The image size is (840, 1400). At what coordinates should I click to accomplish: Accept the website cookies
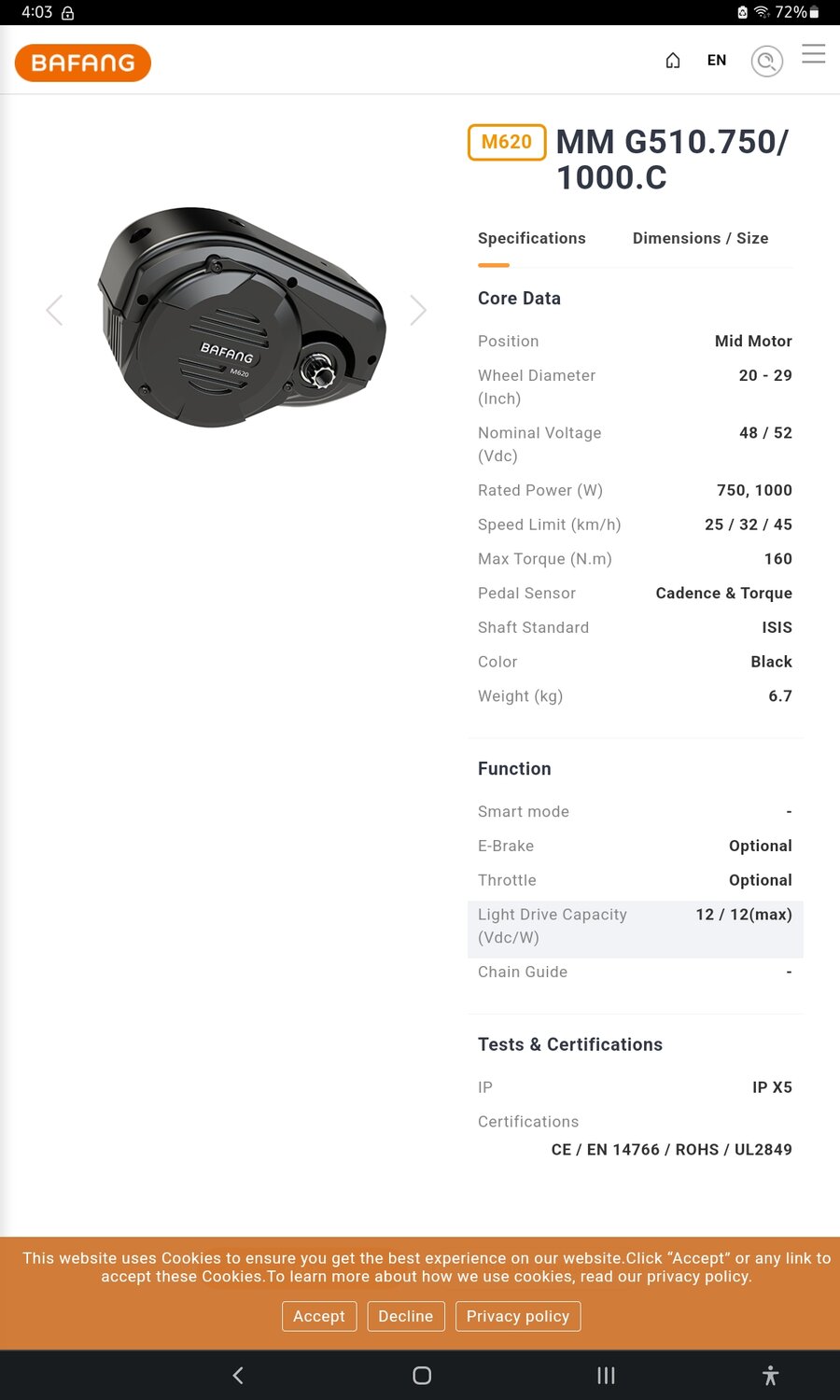[319, 1316]
